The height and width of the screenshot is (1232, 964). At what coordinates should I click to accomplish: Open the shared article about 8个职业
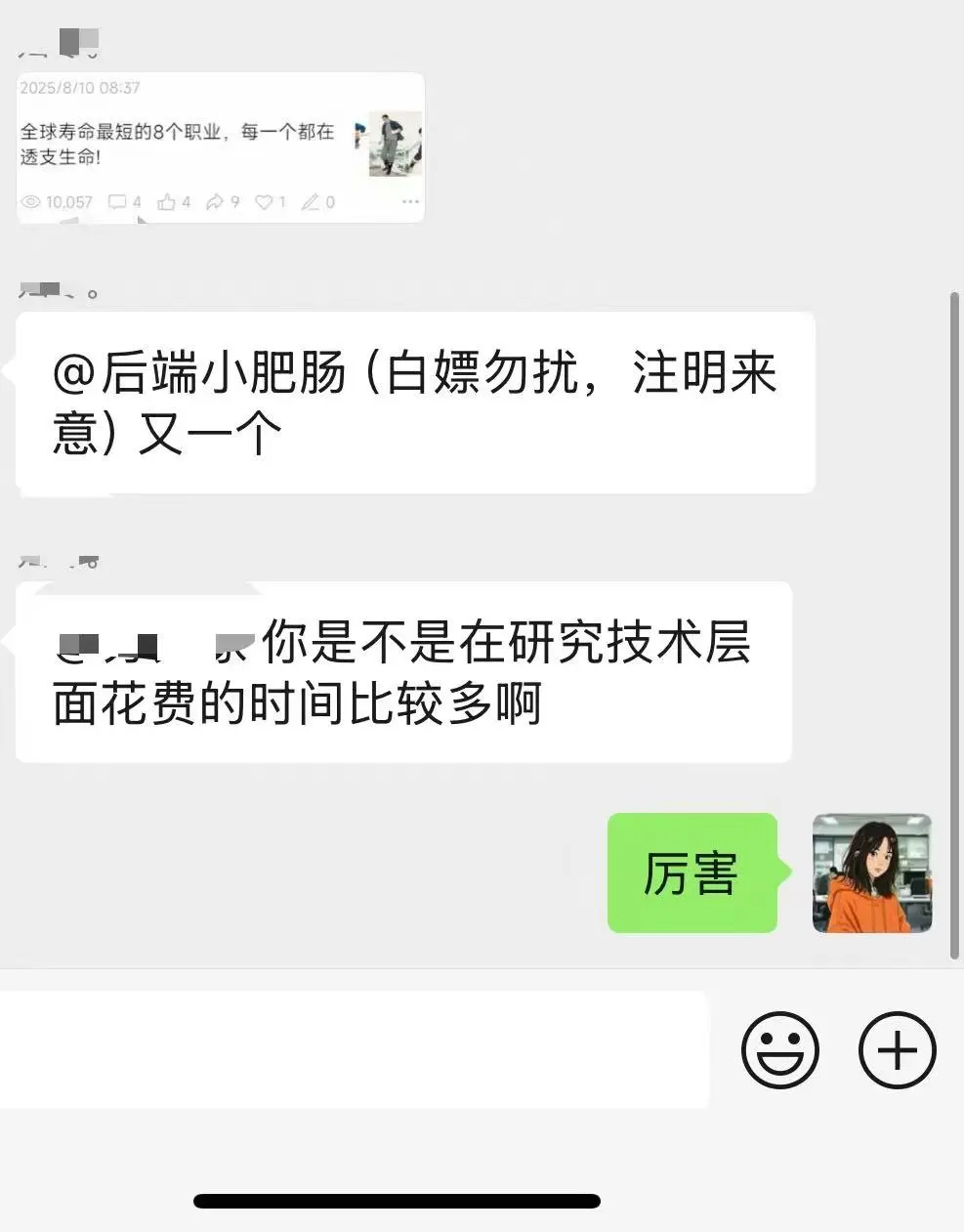(x=178, y=144)
